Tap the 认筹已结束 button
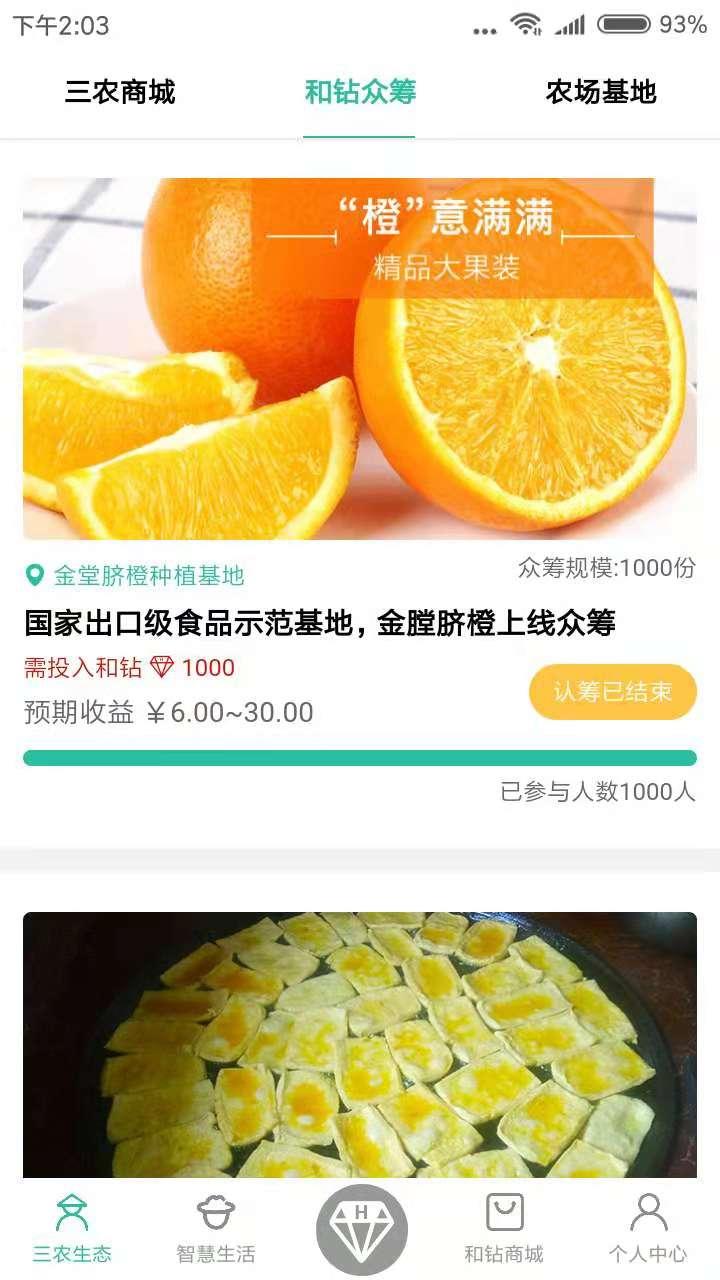The height and width of the screenshot is (1280, 720). pyautogui.click(x=612, y=692)
